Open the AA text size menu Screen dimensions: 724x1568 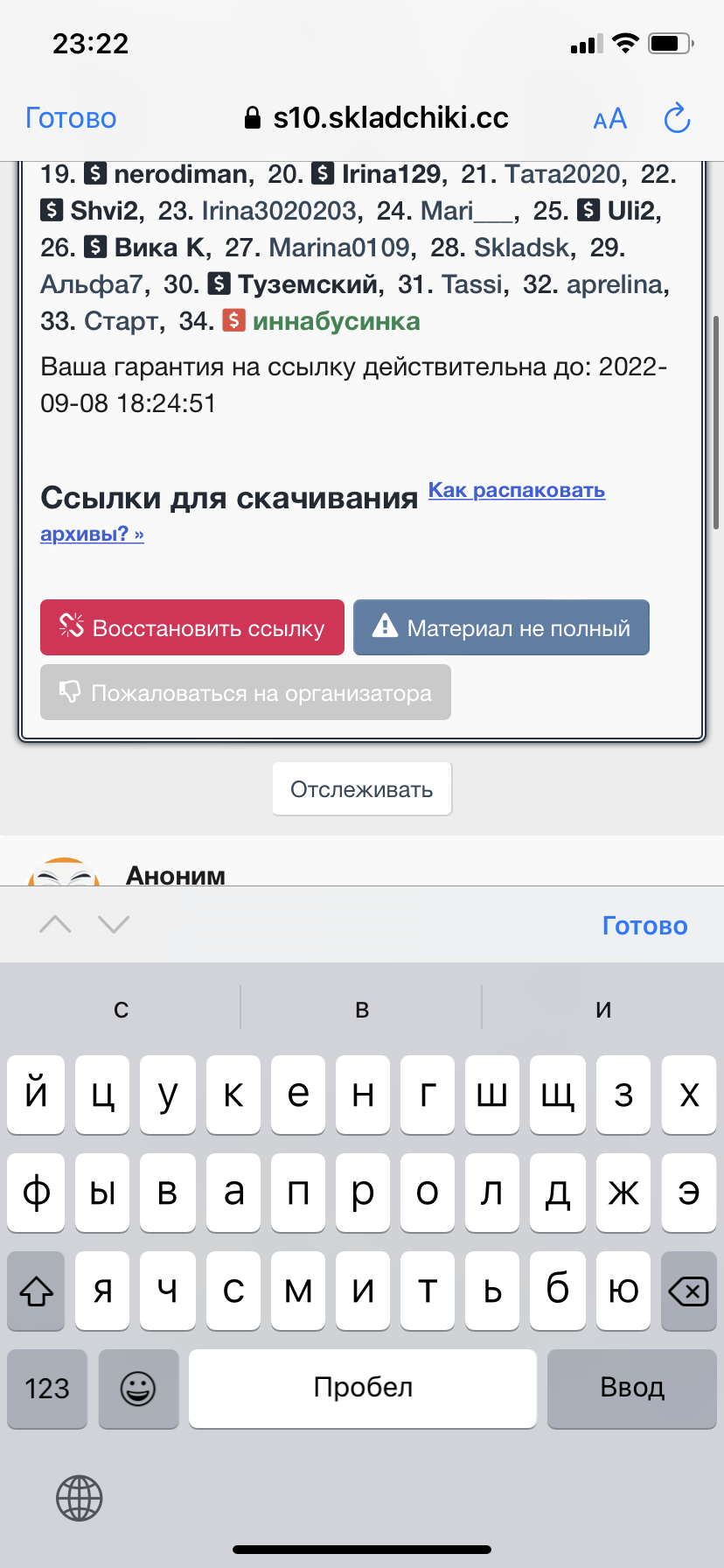pyautogui.click(x=609, y=119)
